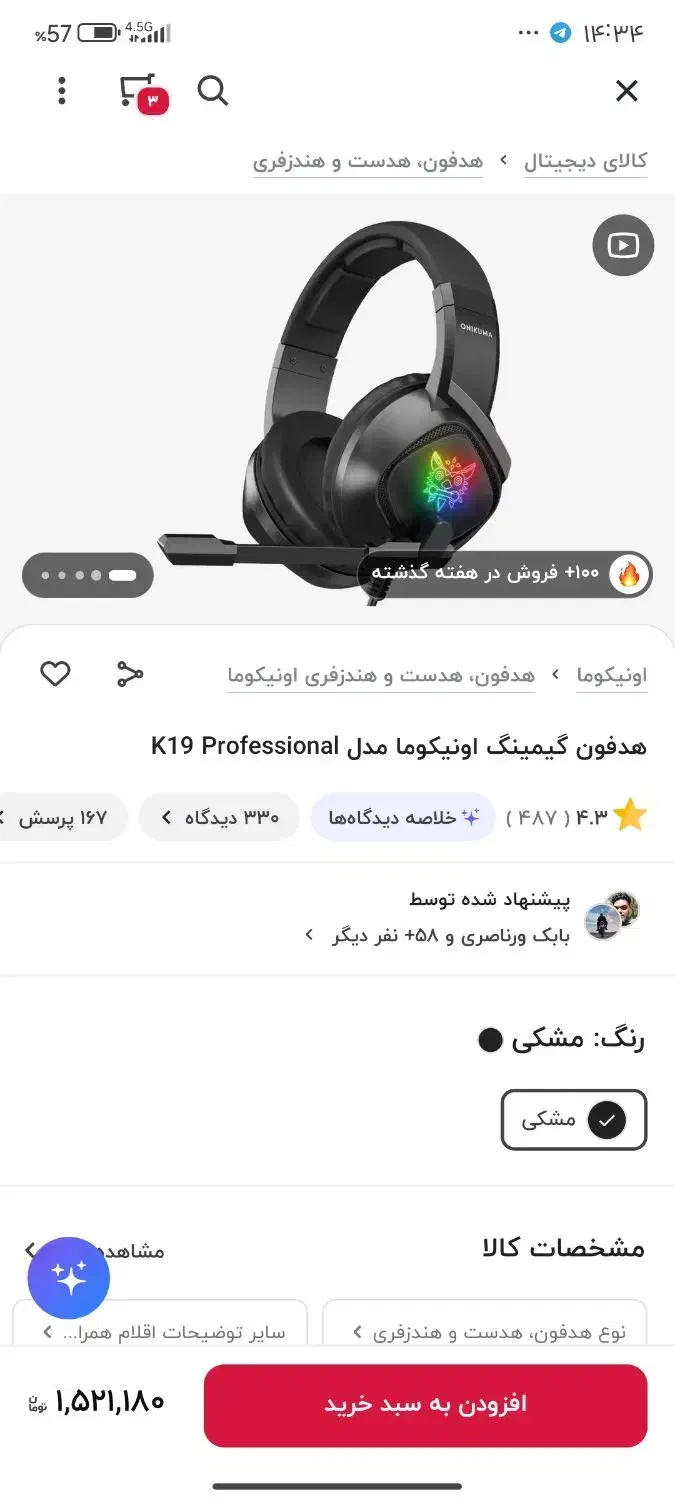The image size is (675, 1500).
Task: Play the product video
Action: 622,245
